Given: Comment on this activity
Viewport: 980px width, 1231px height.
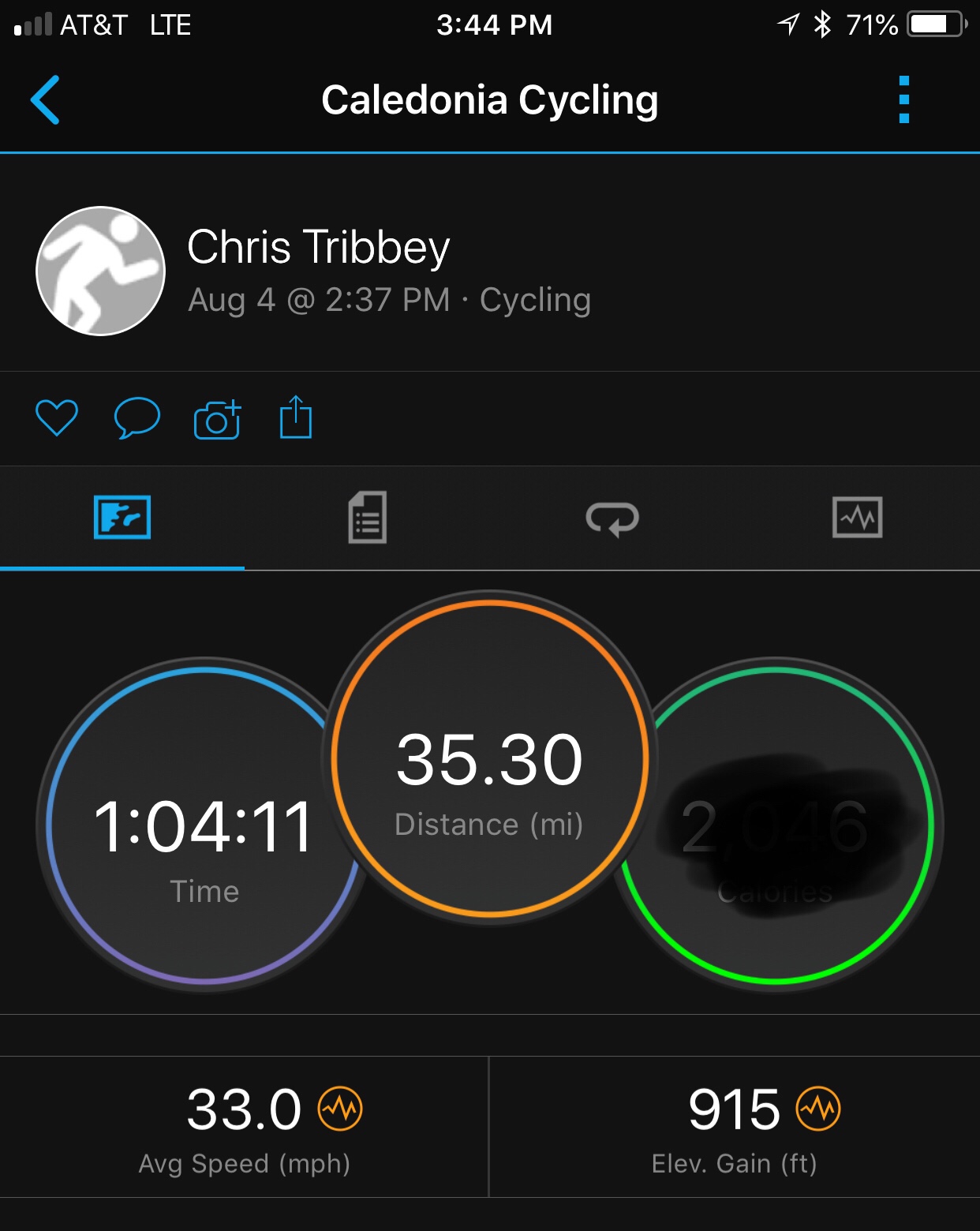Looking at the screenshot, I should (x=137, y=417).
